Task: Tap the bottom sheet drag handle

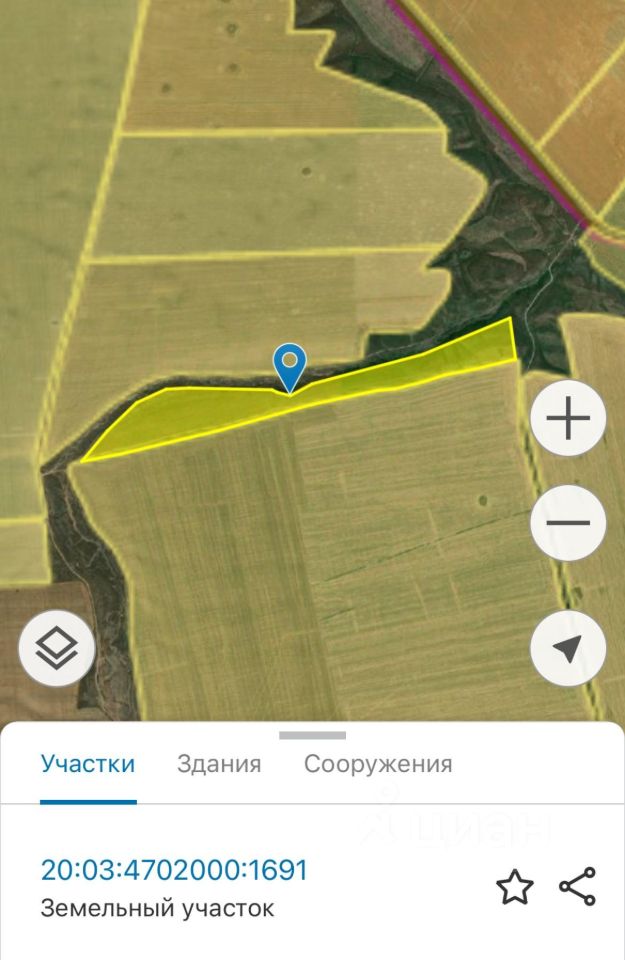Action: tap(312, 736)
